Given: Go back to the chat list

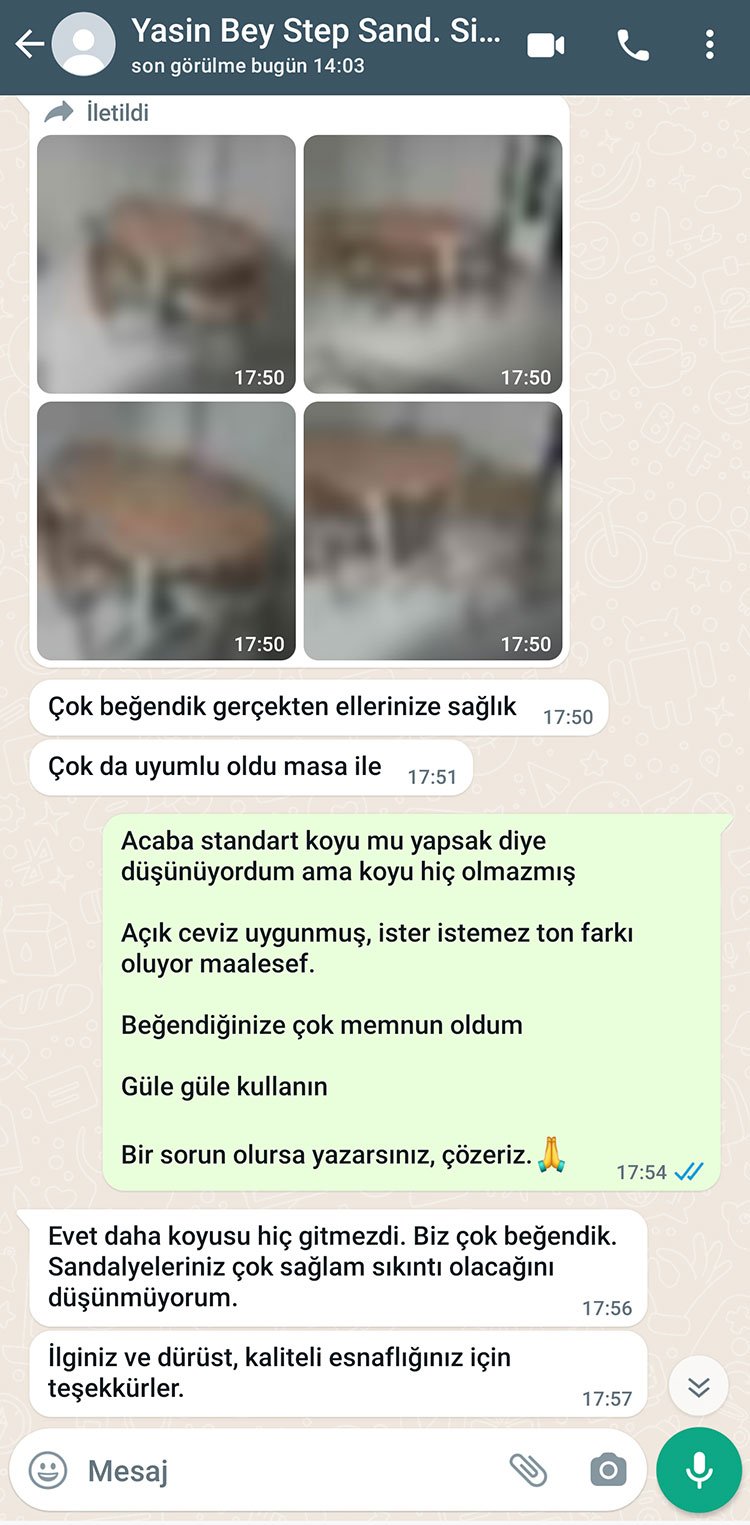Looking at the screenshot, I should point(28,45).
